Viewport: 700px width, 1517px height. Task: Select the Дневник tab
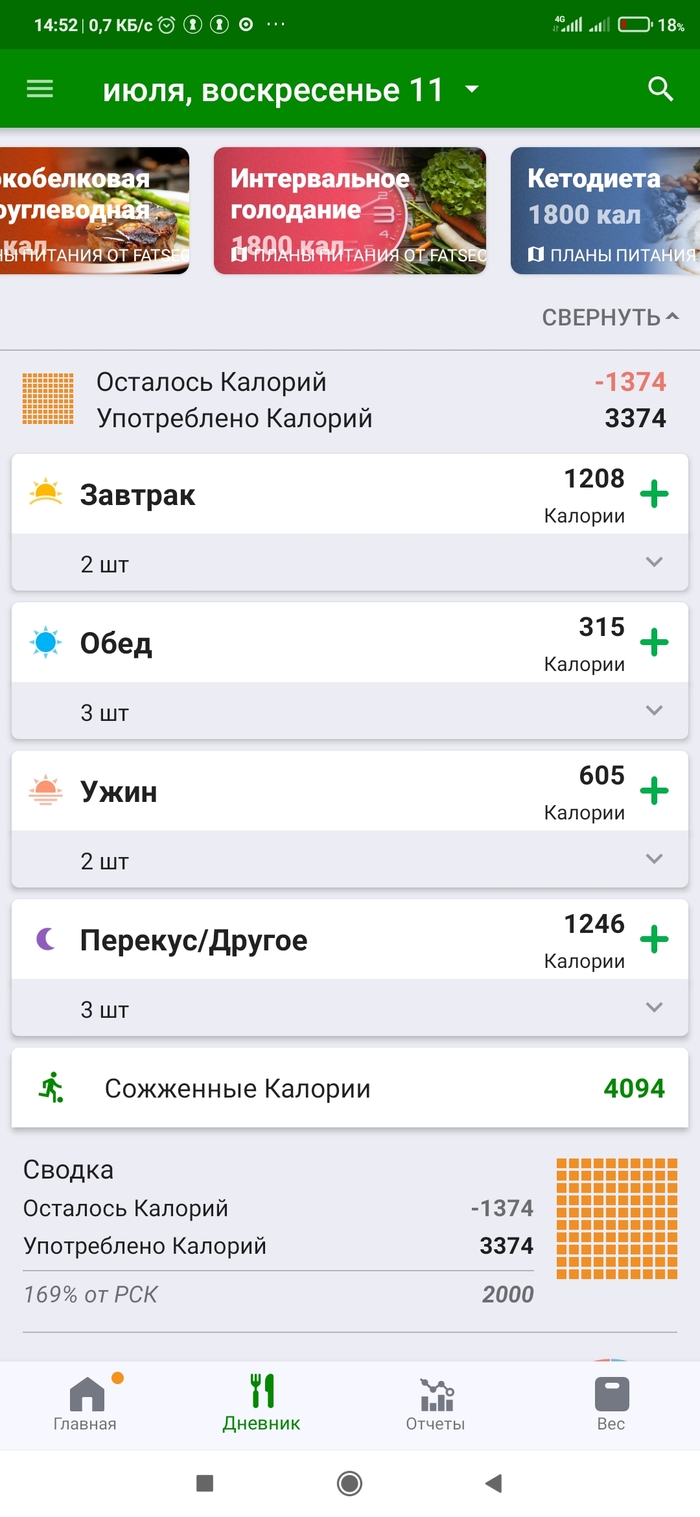(261, 1403)
